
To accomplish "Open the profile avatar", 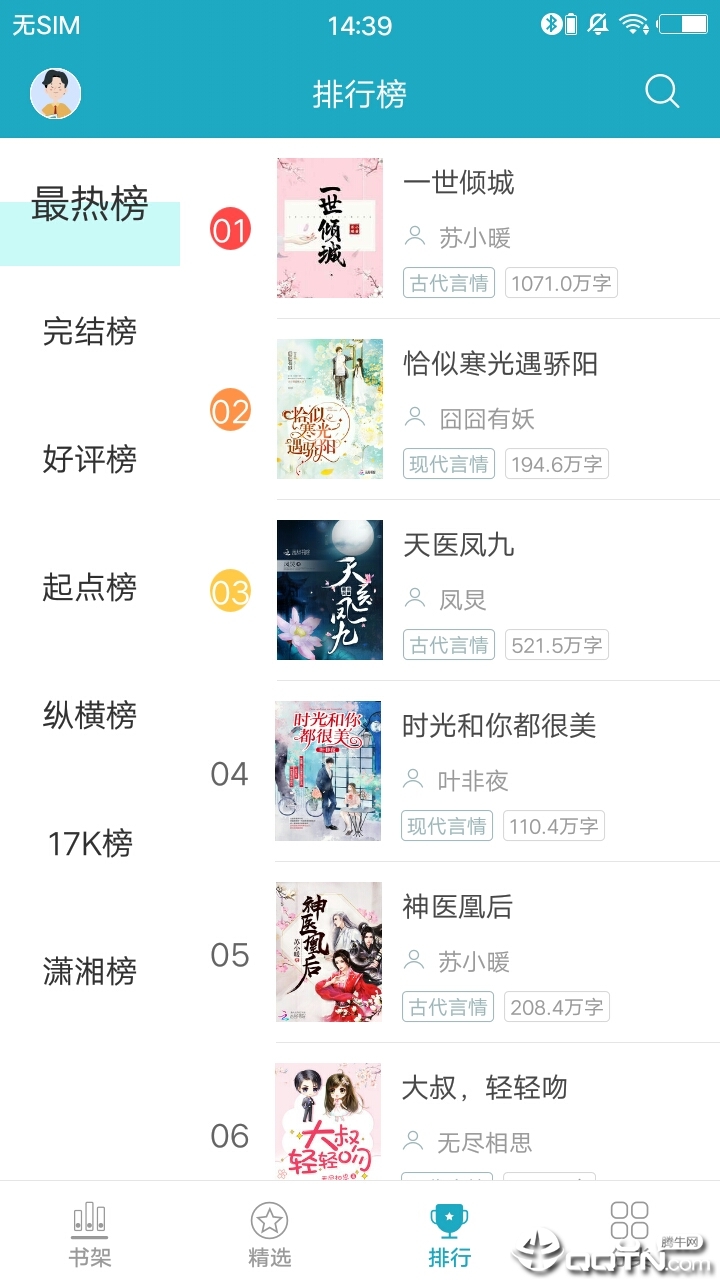I will click(x=55, y=94).
